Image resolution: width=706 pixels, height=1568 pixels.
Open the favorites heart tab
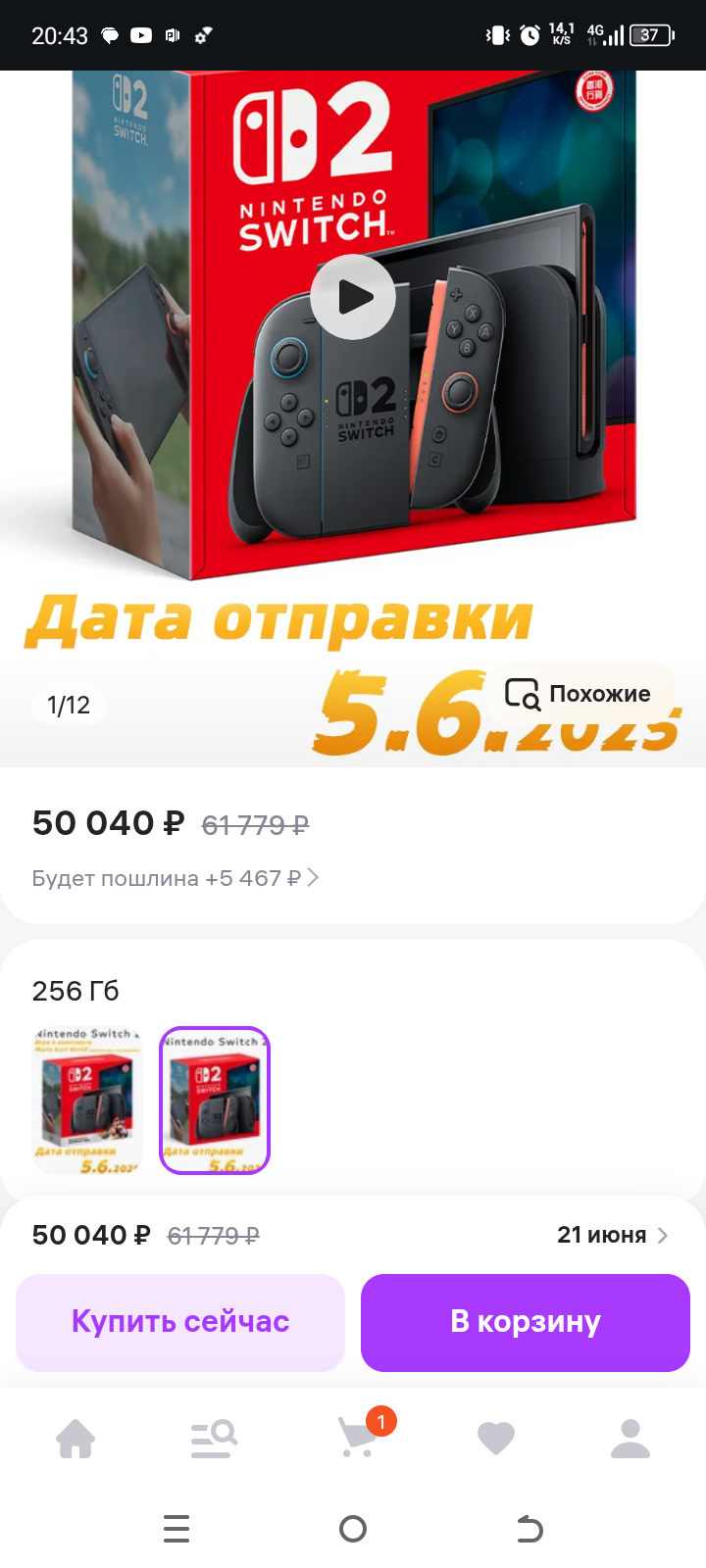495,1439
